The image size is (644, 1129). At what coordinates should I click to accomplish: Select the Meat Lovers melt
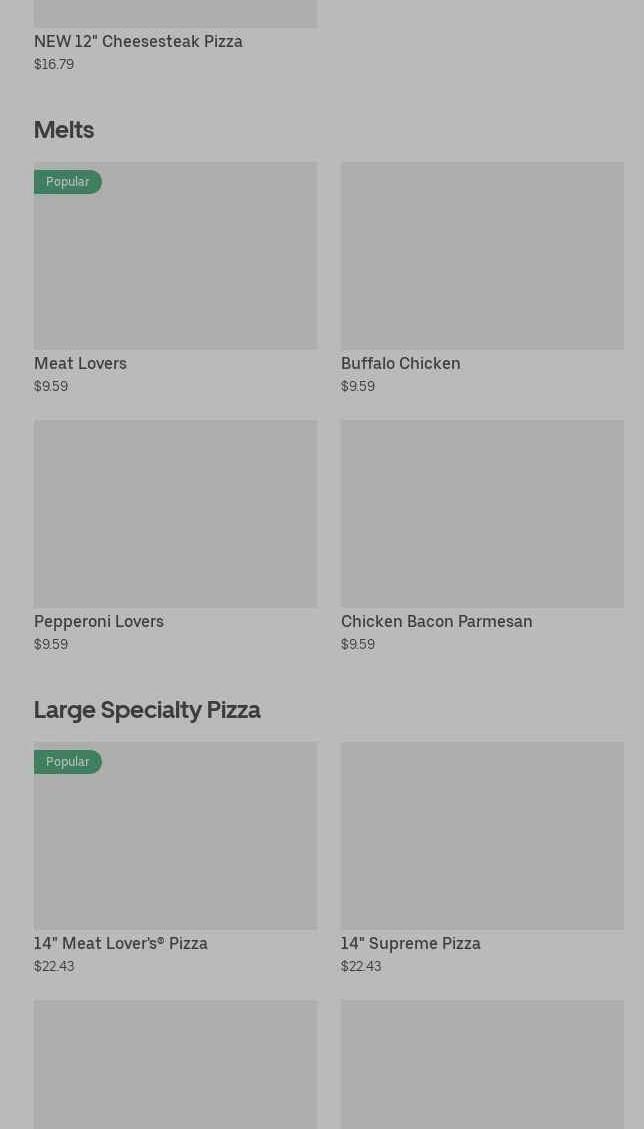[175, 257]
